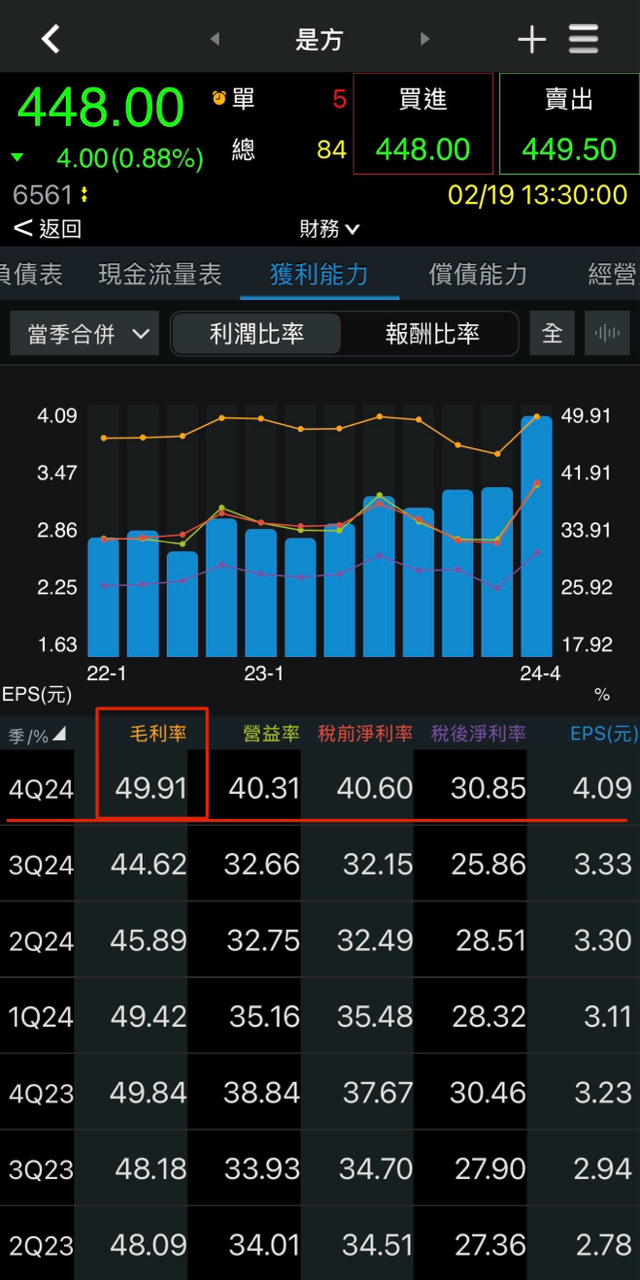Open the 經營 tab
This screenshot has width=640, height=1280.
click(x=612, y=274)
